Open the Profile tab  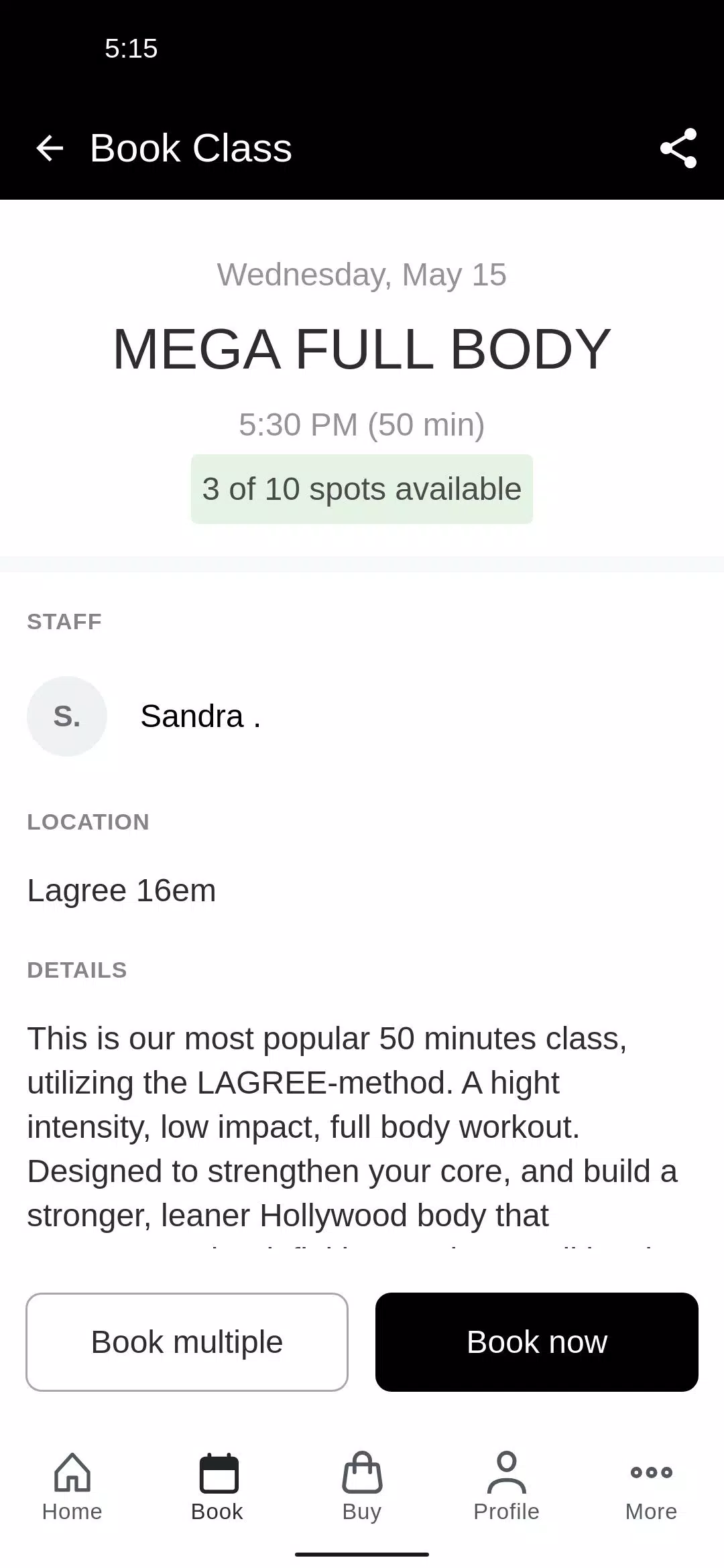click(507, 1487)
